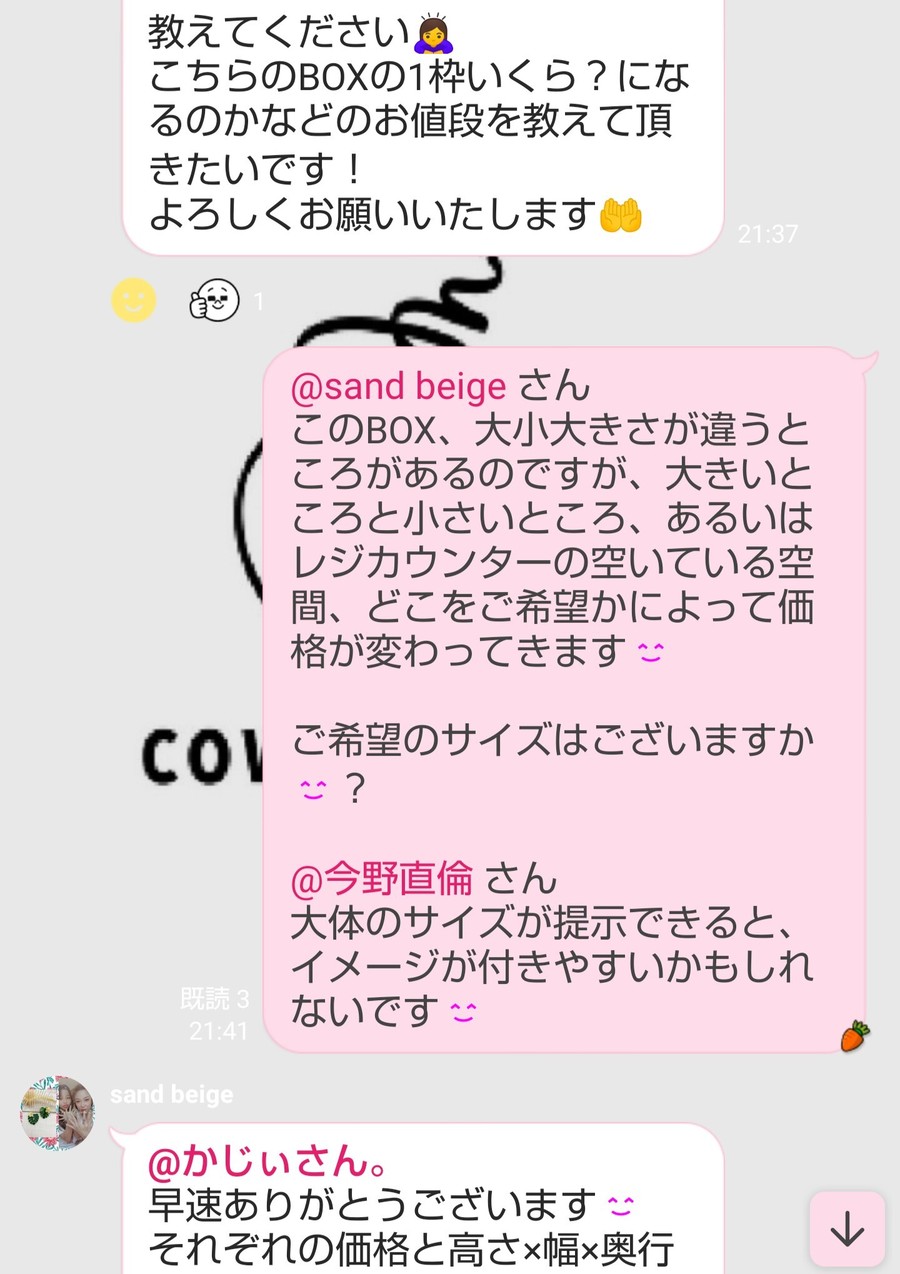The width and height of the screenshot is (900, 1274).
Task: Add a reaction with the smiley icon
Action: 133,299
